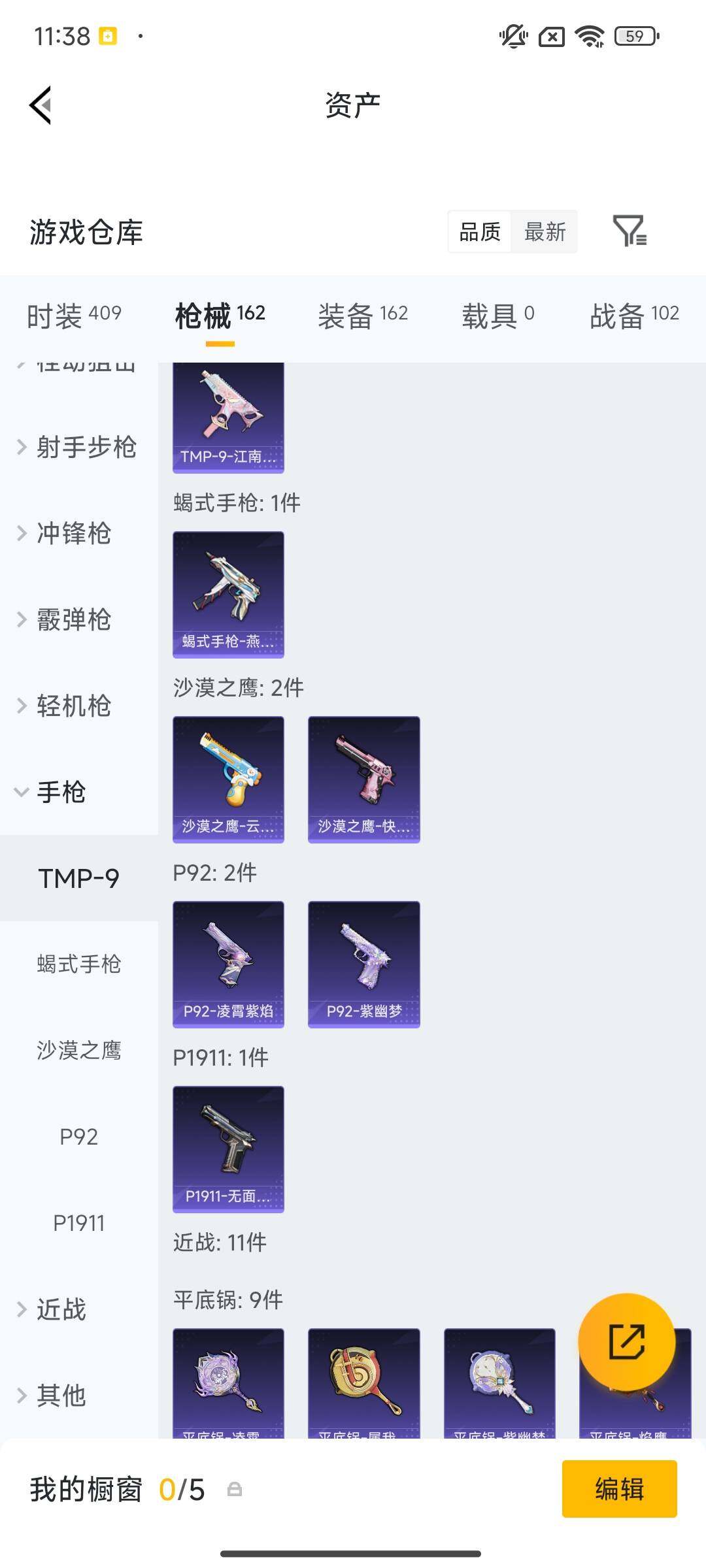点击「P1911-无面」皮肤图标

[228, 1150]
